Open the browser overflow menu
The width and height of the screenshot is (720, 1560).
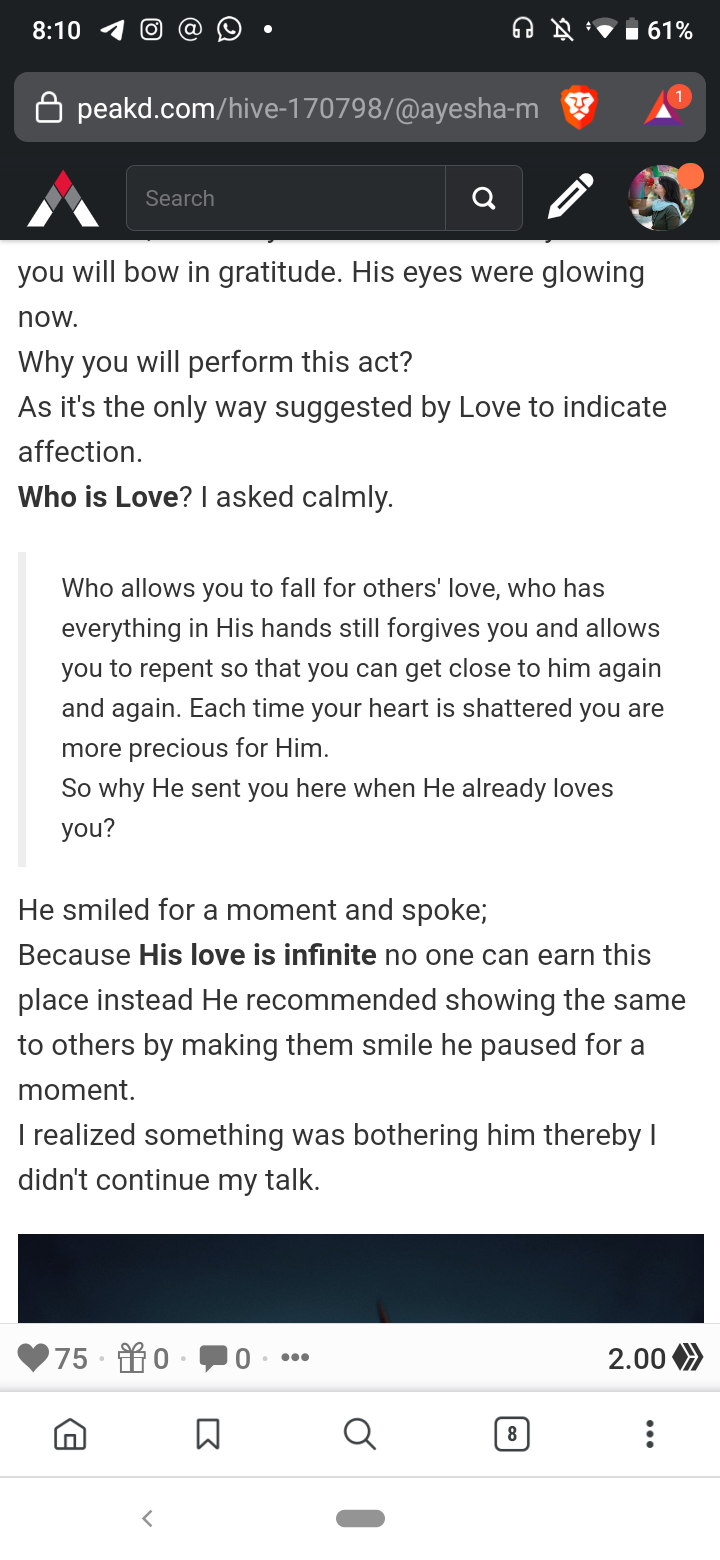tap(650, 1434)
